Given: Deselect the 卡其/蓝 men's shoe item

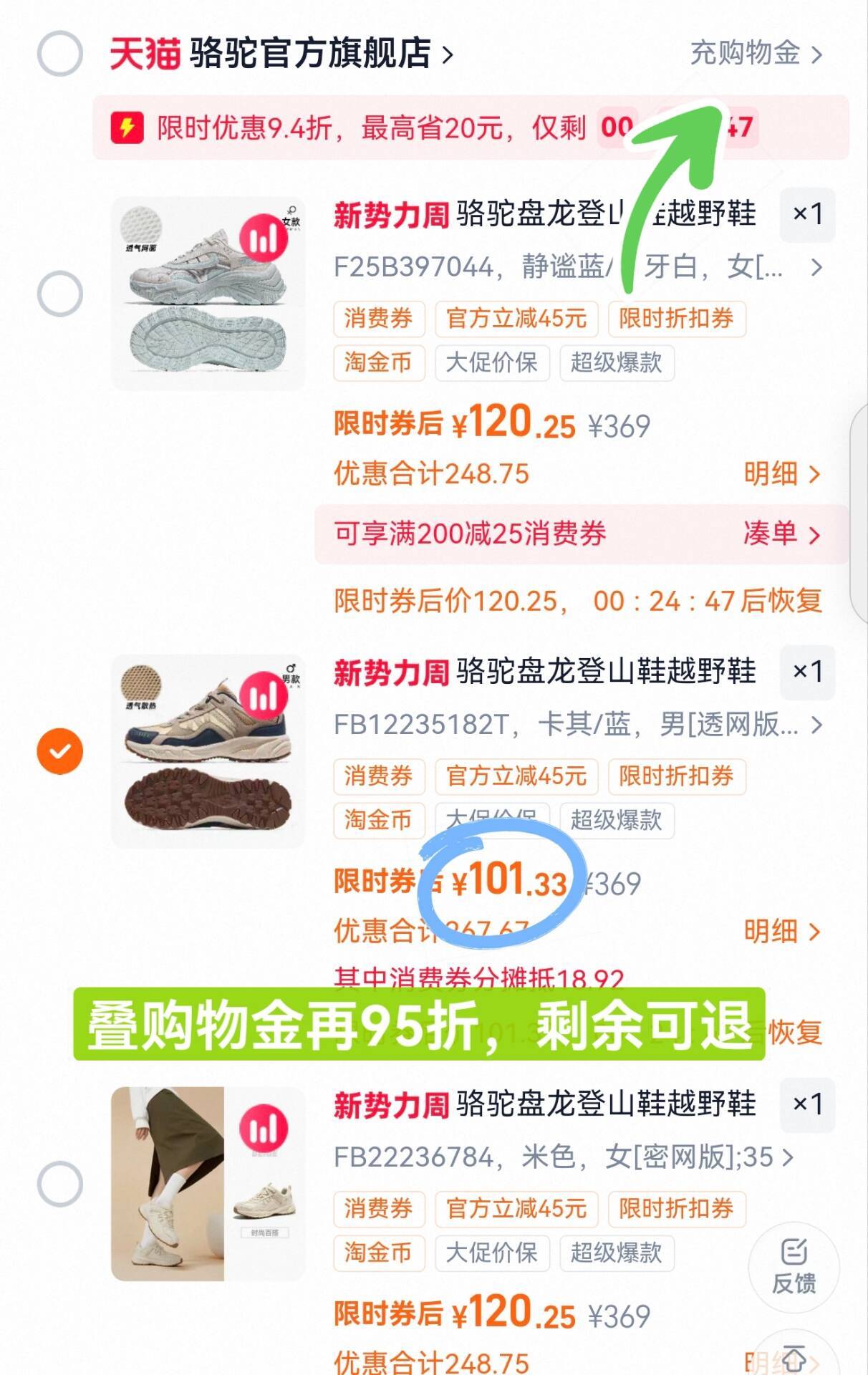Looking at the screenshot, I should 59,751.
